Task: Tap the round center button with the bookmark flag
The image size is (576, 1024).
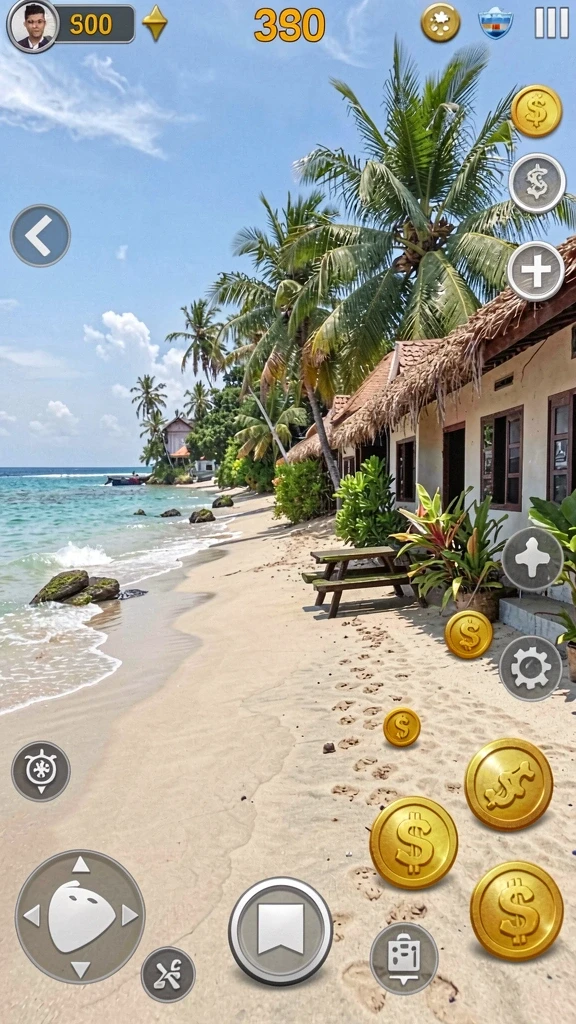Action: [281, 929]
